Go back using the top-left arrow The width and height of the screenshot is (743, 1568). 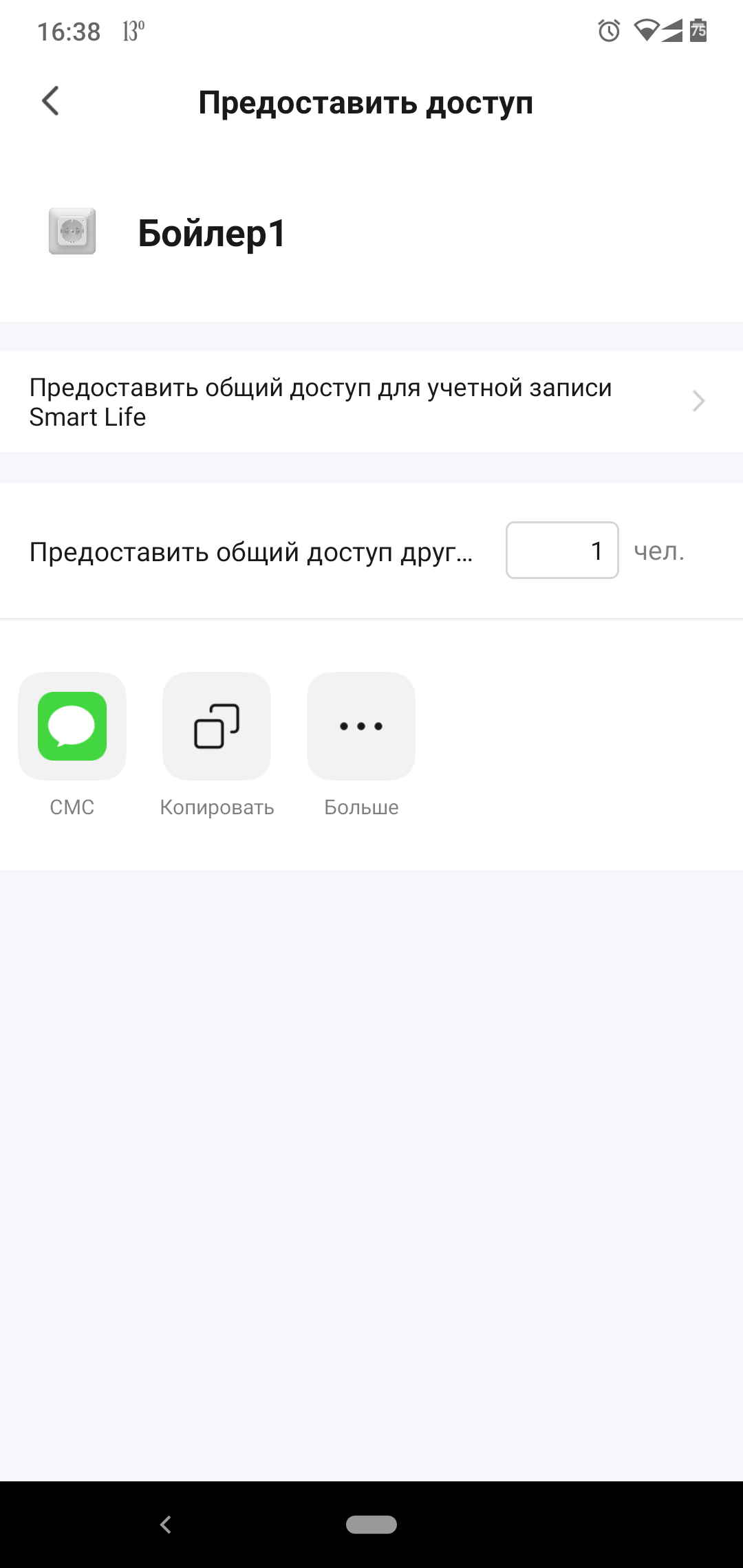[x=50, y=102]
